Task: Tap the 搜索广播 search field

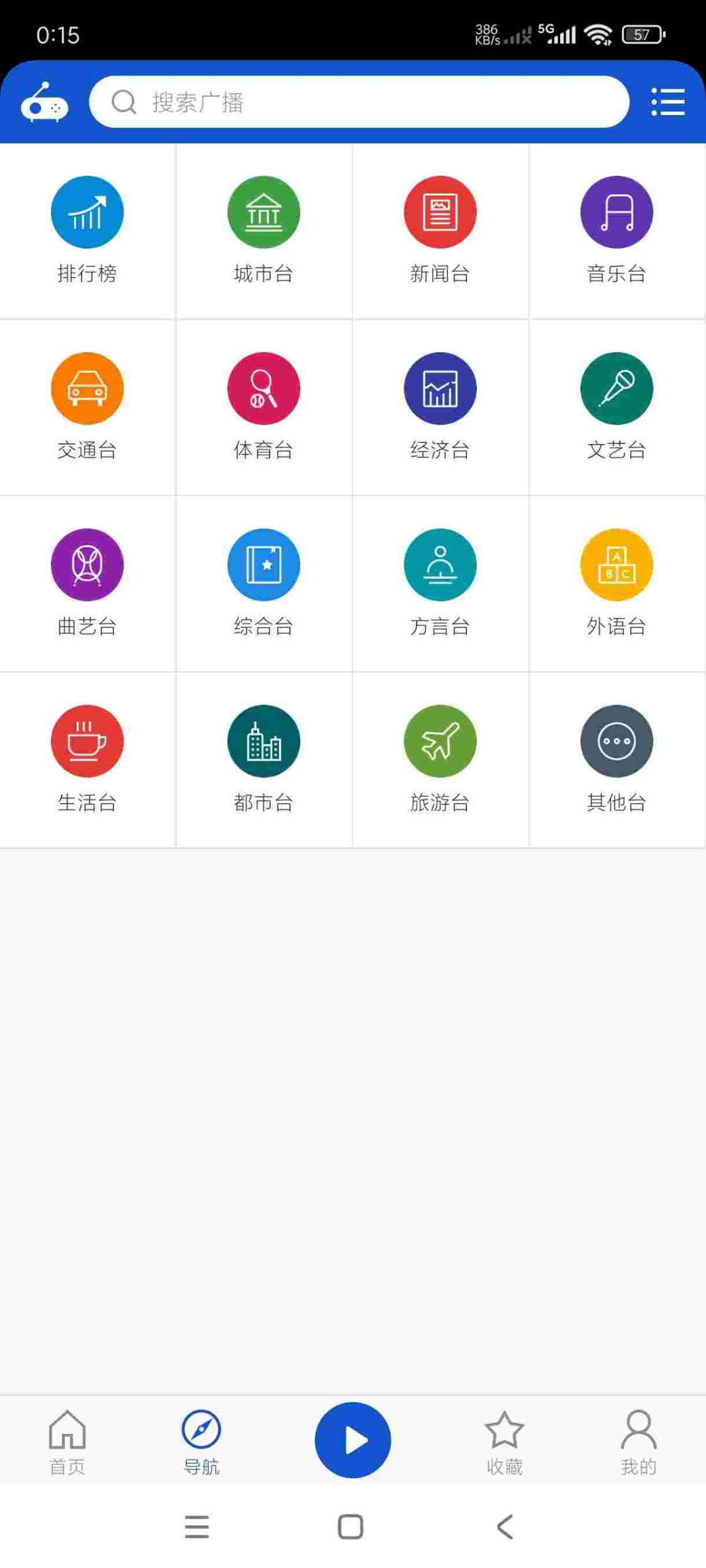Action: coord(359,102)
